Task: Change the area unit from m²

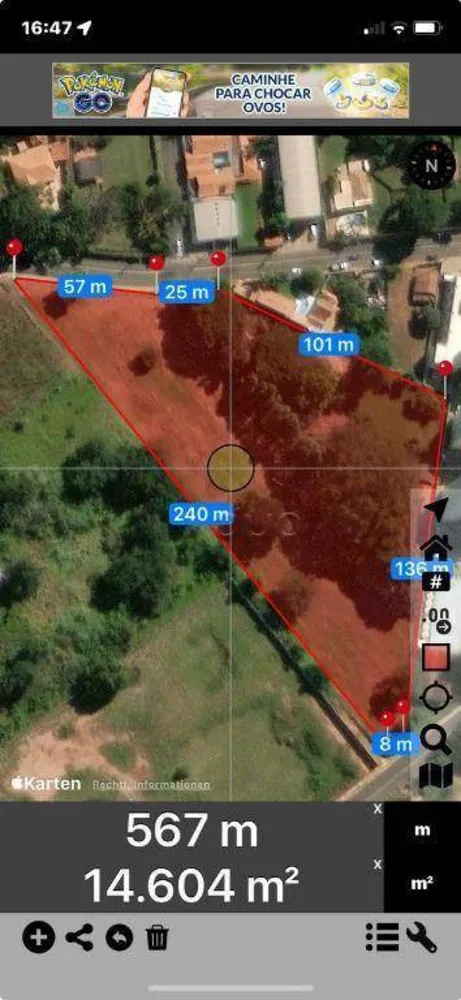Action: pyautogui.click(x=422, y=884)
